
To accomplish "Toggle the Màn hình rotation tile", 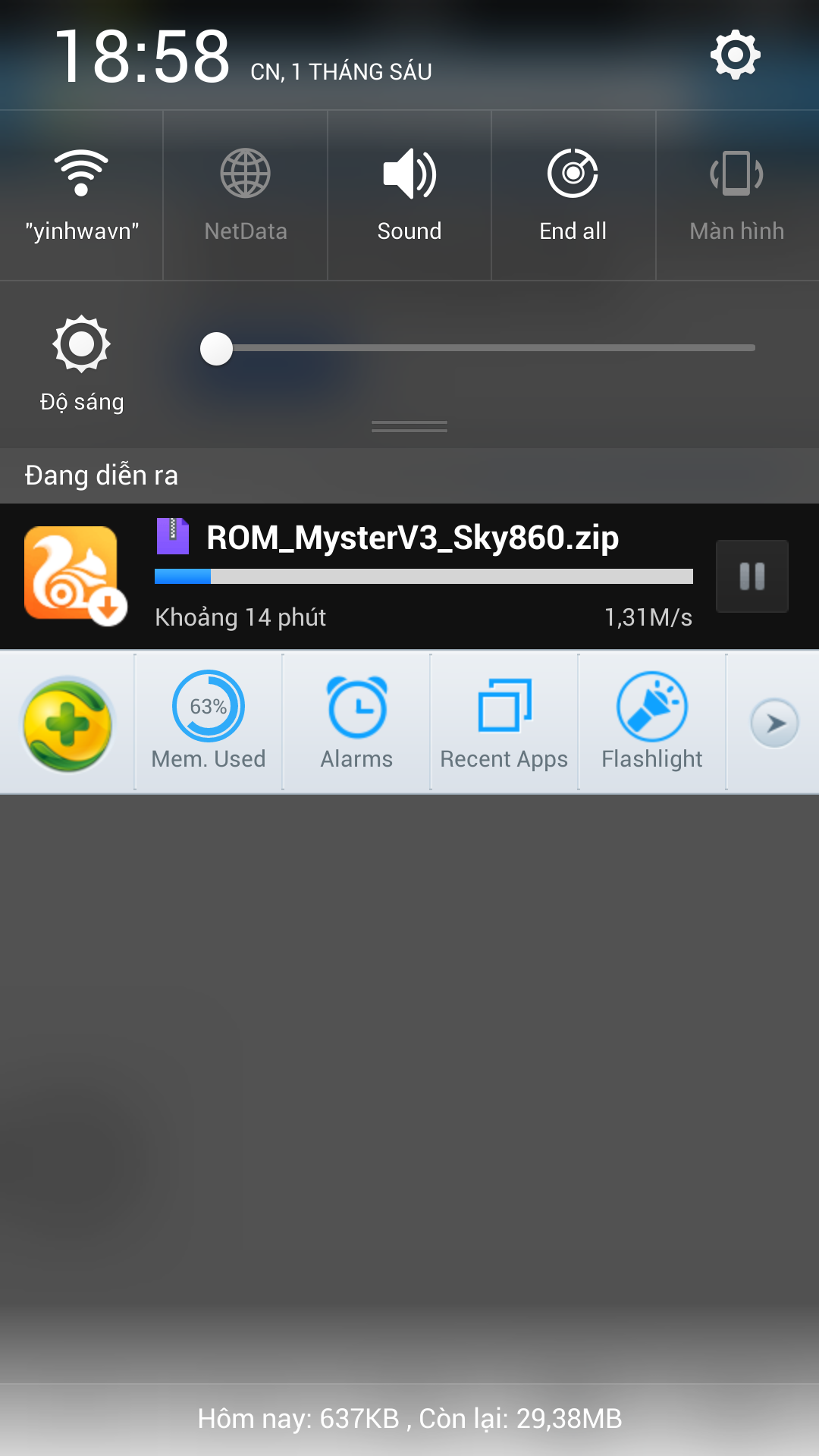I will [x=737, y=196].
